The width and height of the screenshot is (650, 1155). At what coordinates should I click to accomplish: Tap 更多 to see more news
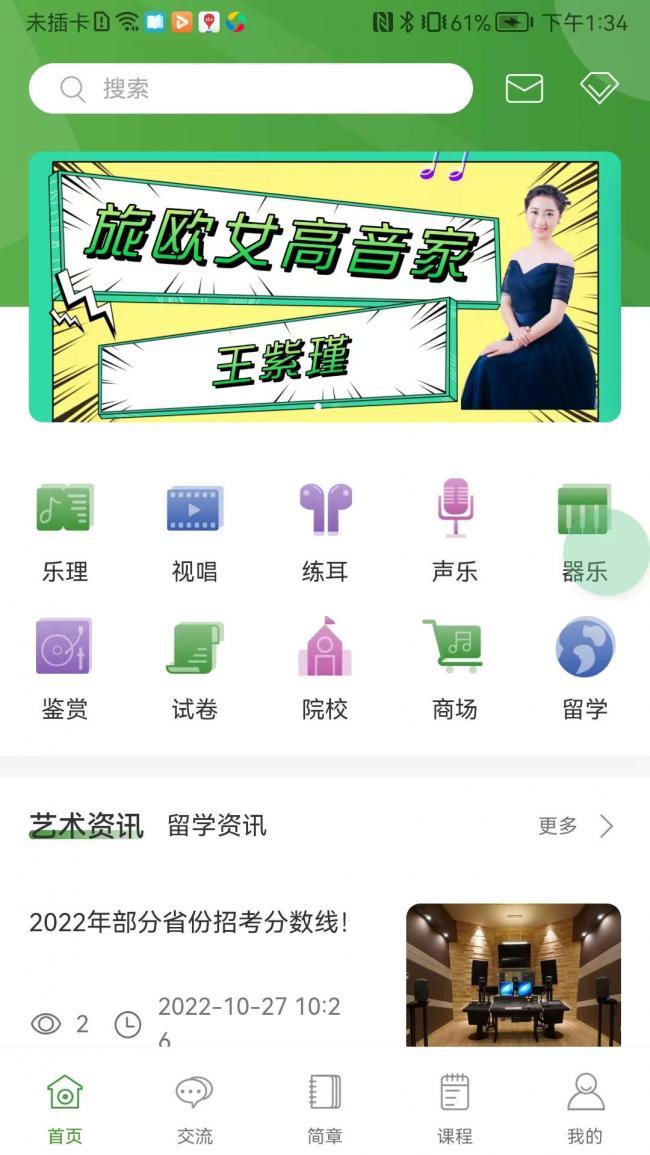click(x=575, y=826)
